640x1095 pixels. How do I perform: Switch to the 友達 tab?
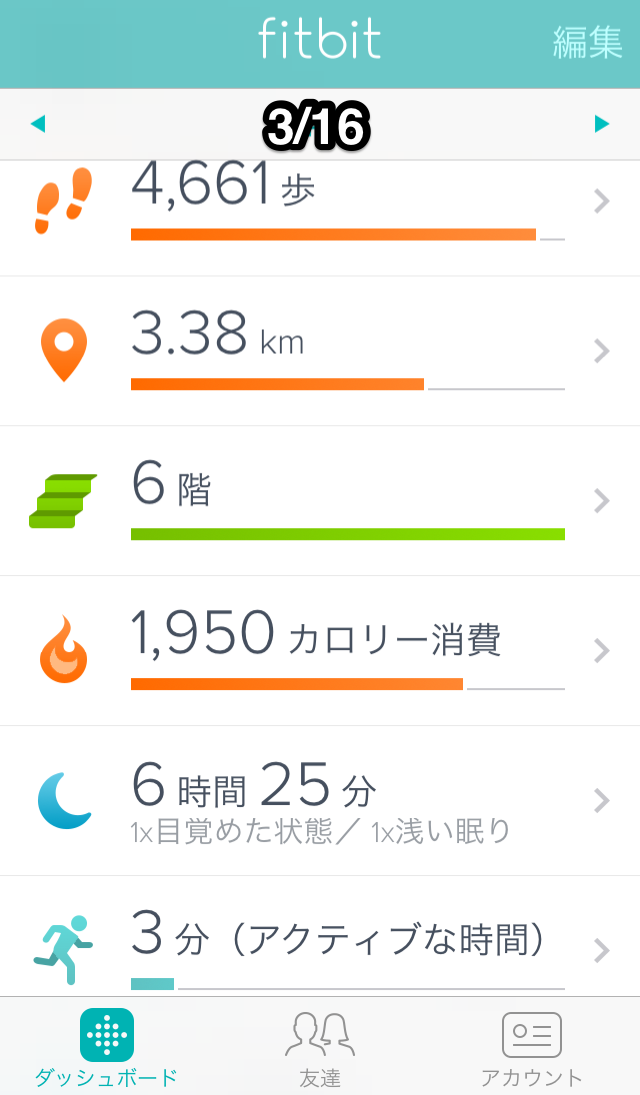point(320,1047)
